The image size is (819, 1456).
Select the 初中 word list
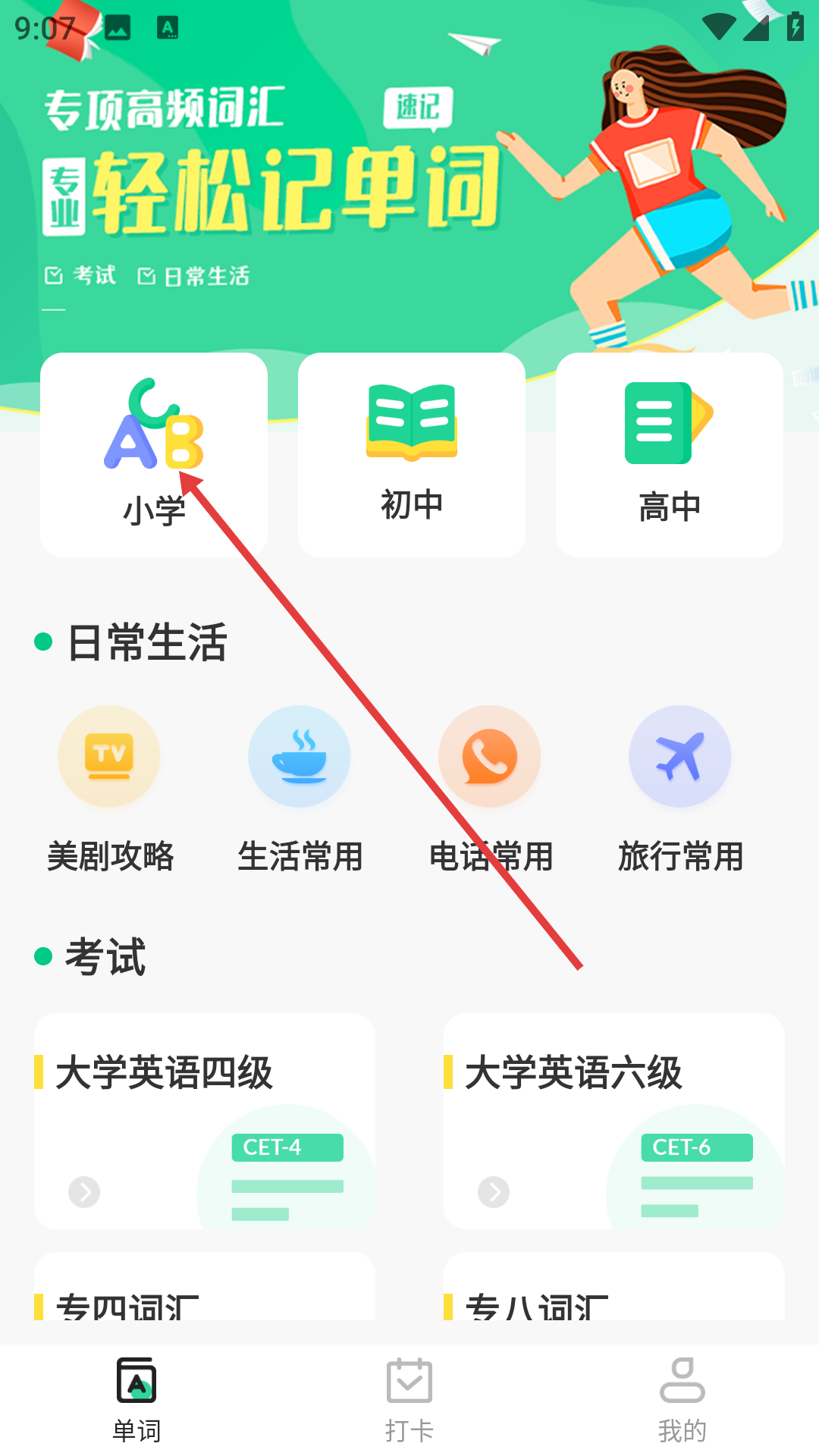coord(412,455)
